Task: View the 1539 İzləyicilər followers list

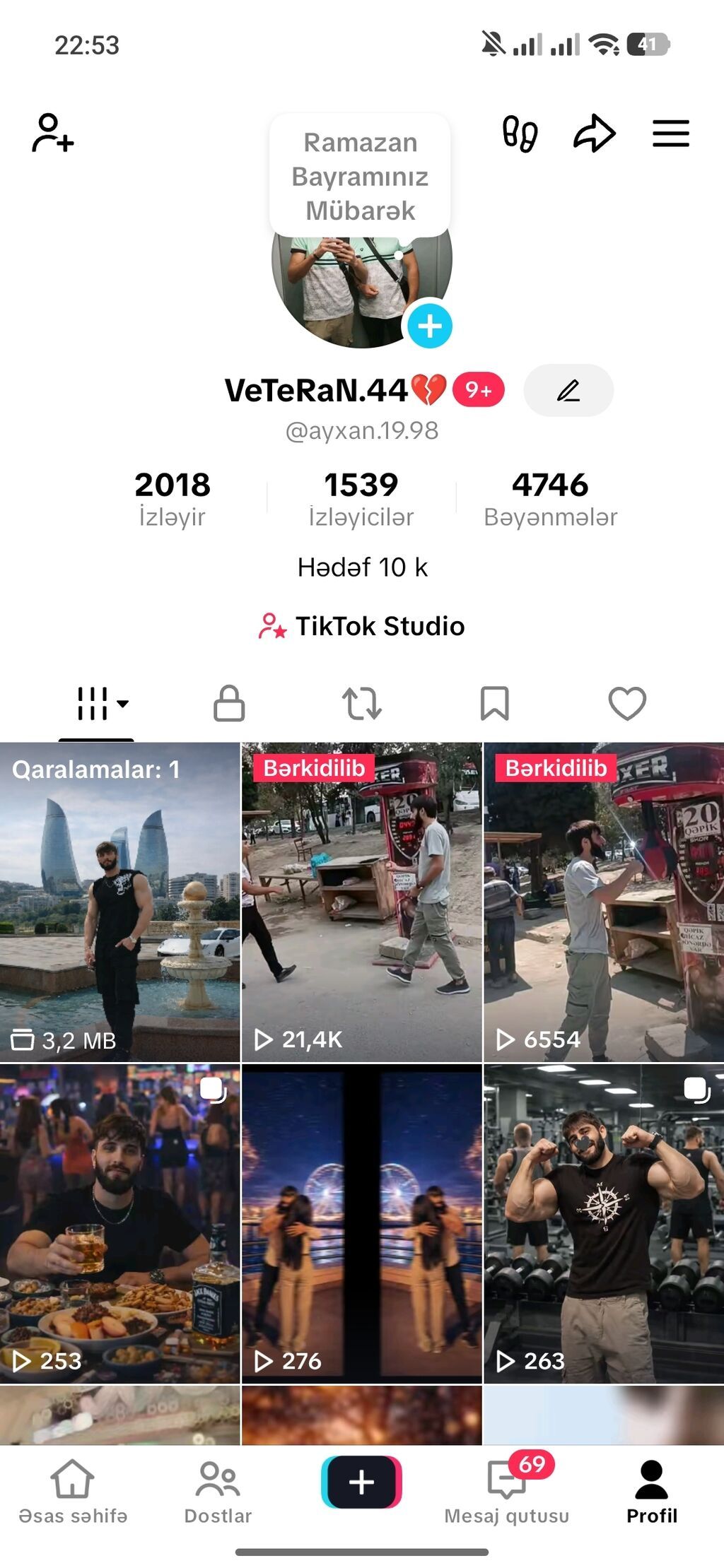Action: (x=361, y=498)
